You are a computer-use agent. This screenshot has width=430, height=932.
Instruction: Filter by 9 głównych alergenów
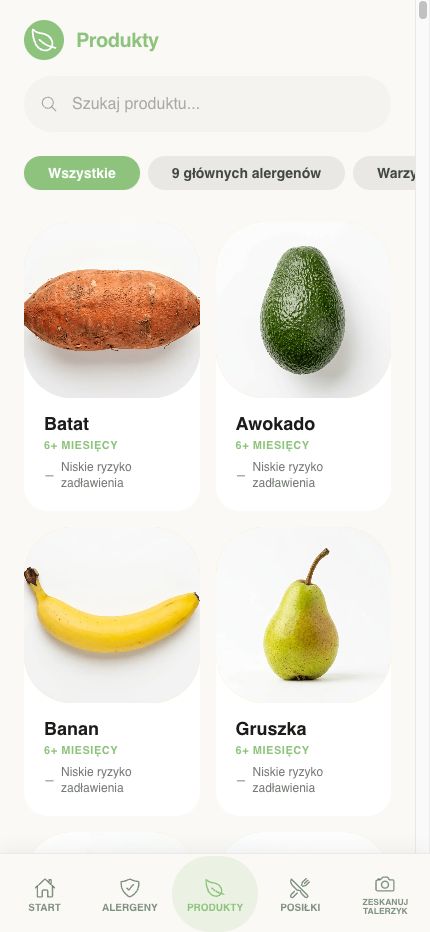[246, 173]
